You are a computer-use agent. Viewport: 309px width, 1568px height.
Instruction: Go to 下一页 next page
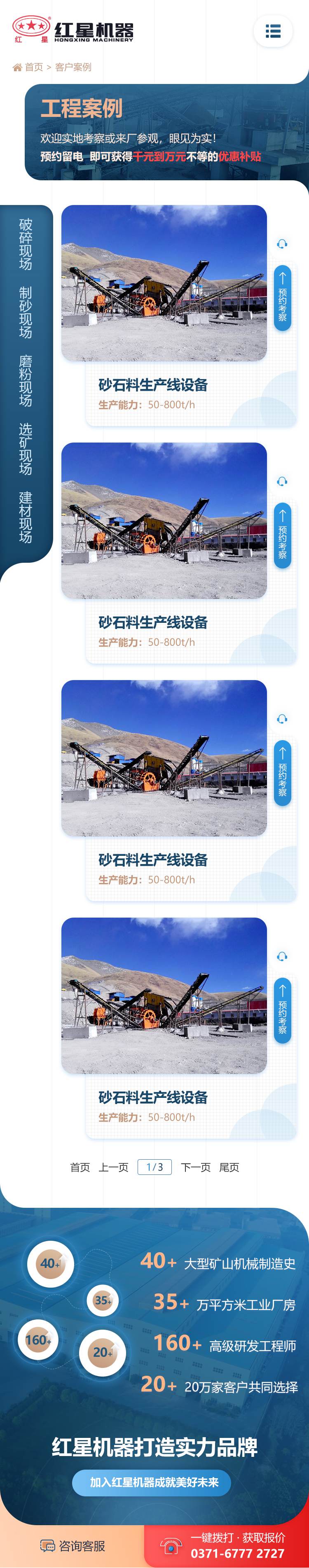pos(196,1167)
